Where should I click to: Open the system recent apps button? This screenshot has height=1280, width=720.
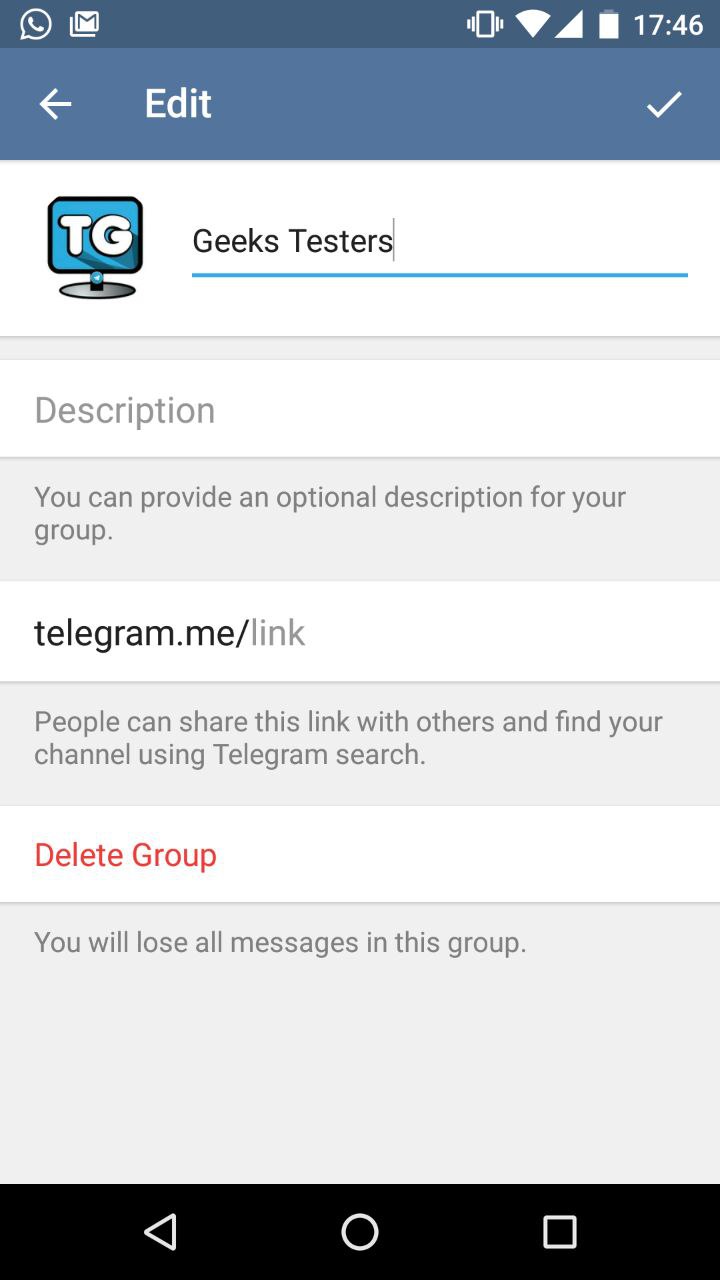coord(559,1232)
